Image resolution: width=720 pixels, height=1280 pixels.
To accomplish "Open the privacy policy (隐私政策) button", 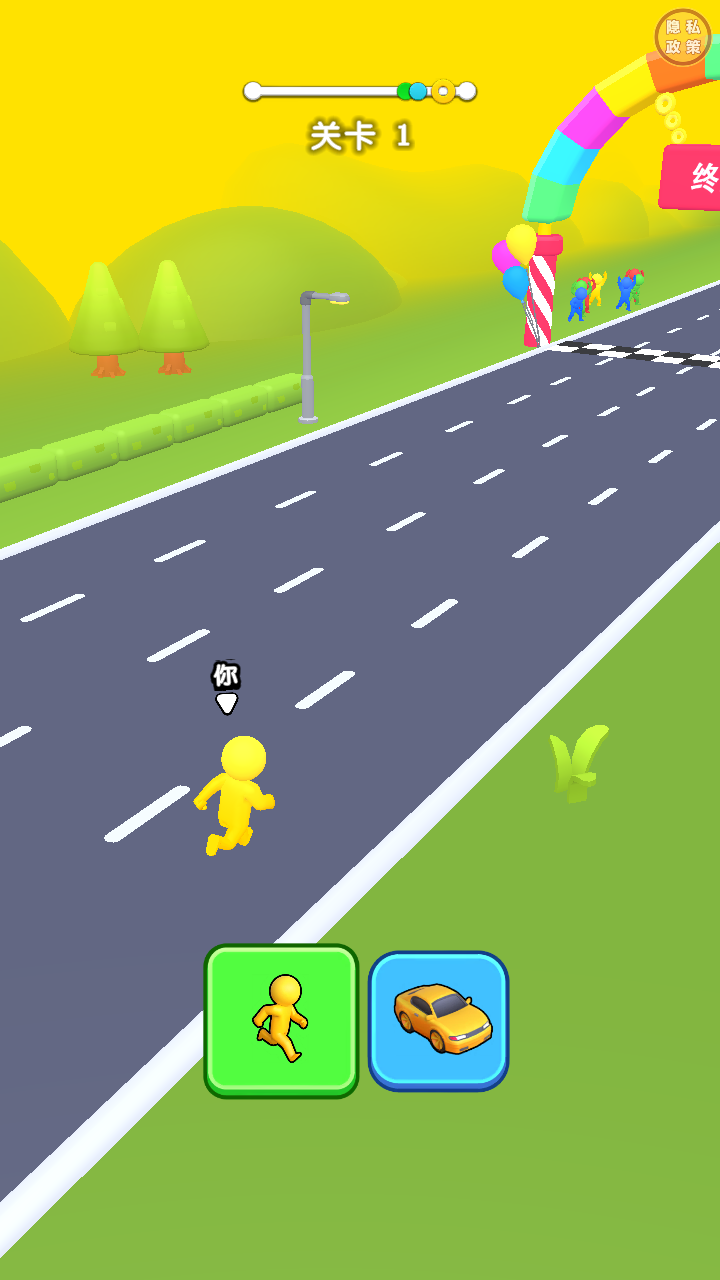I will pos(683,37).
